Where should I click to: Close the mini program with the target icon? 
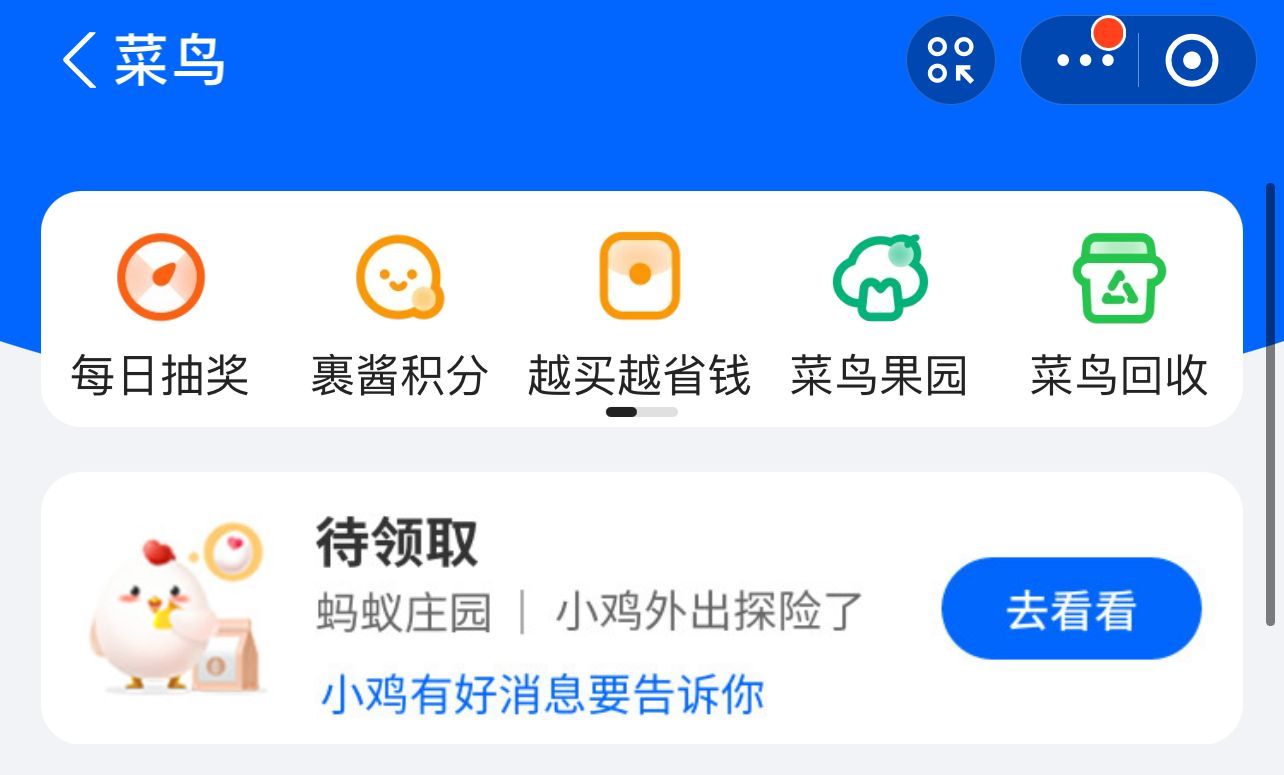[x=1191, y=60]
